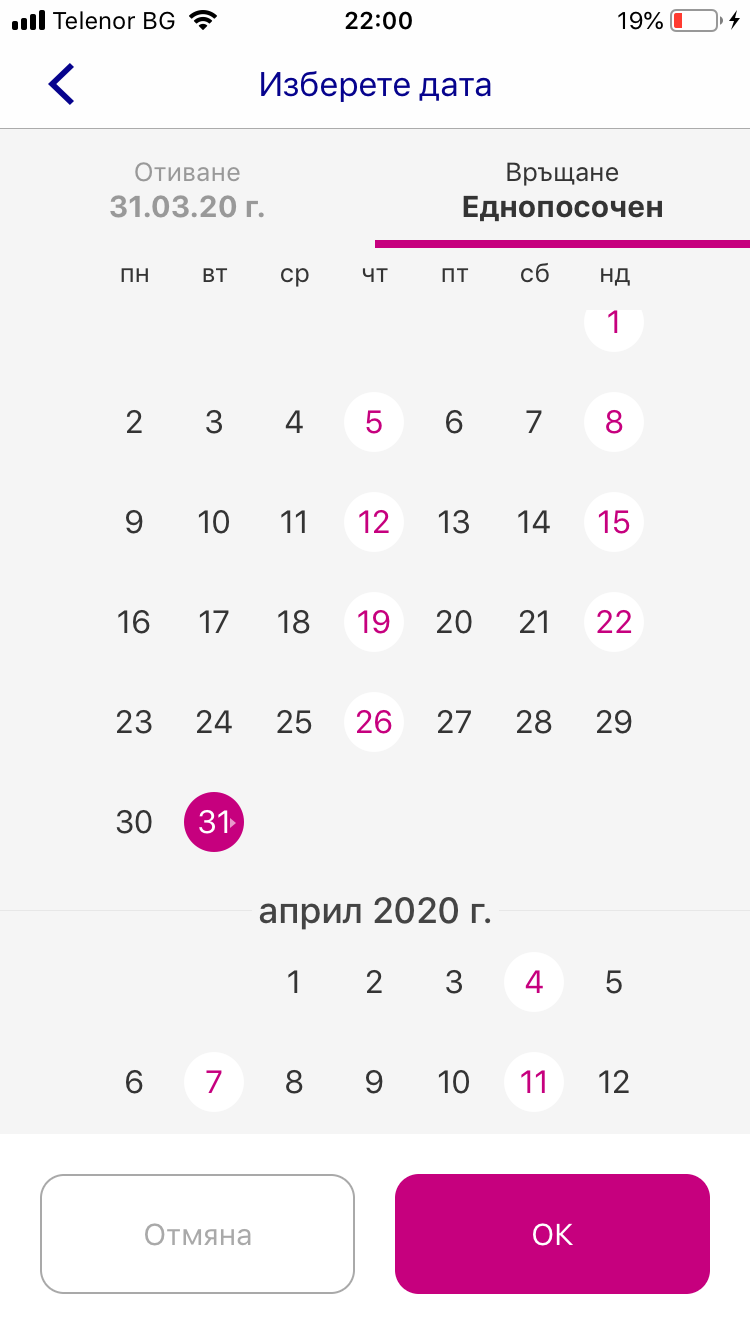750x1334 pixels.
Task: Switch to the Връщане tab
Action: point(562,191)
